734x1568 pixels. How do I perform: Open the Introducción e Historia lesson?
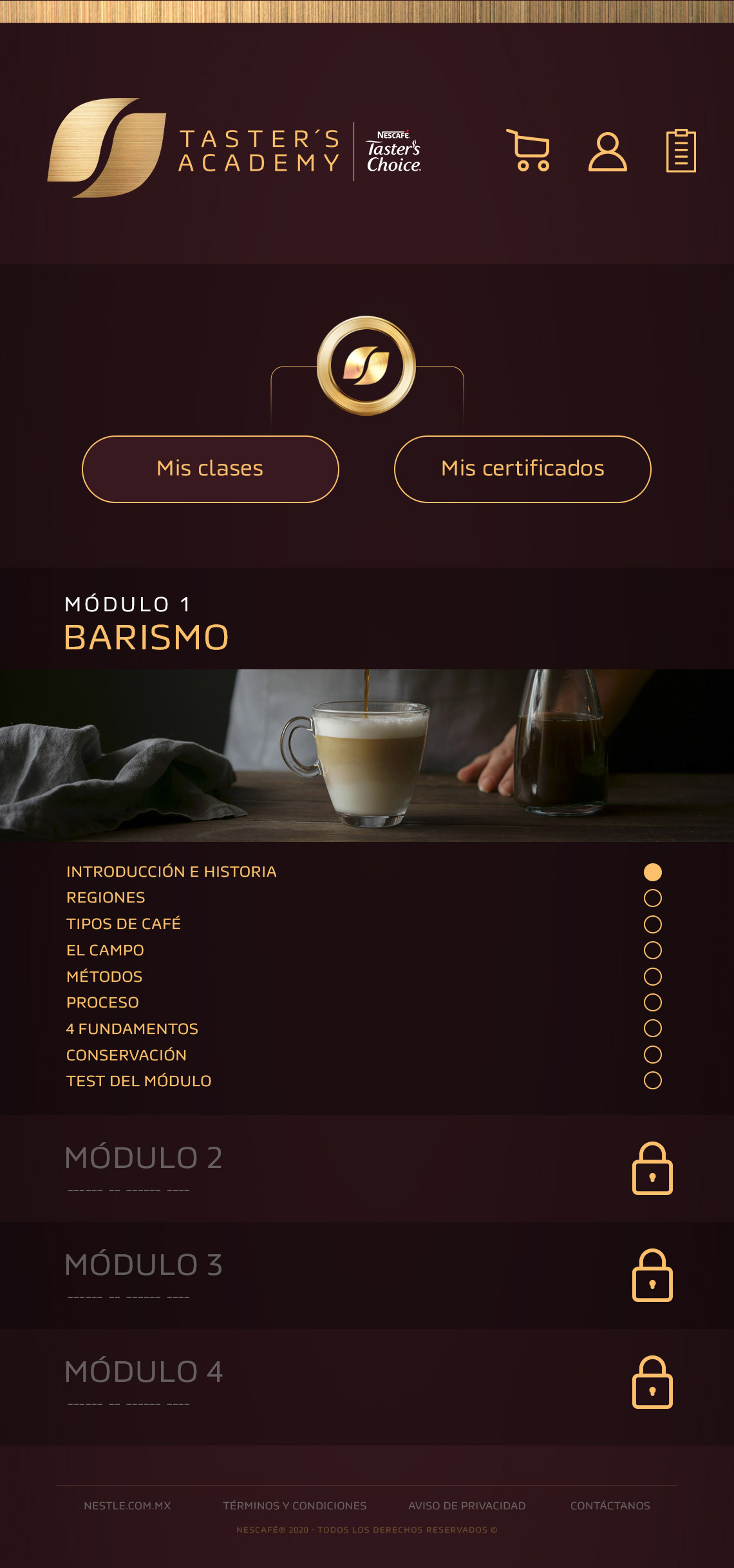pos(171,872)
